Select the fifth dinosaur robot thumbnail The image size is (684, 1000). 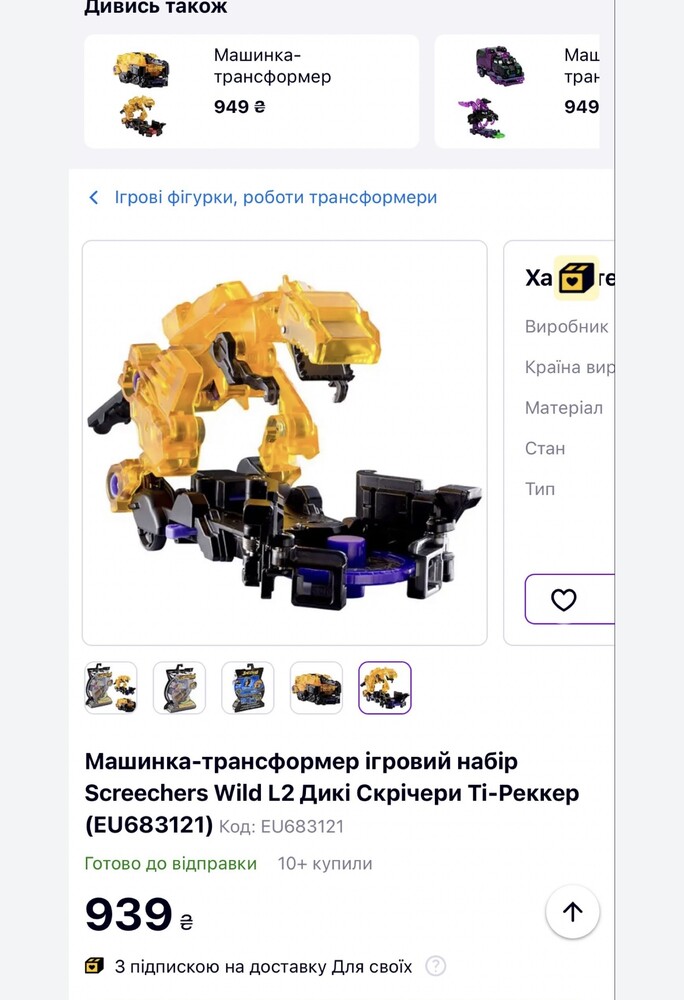pos(385,688)
